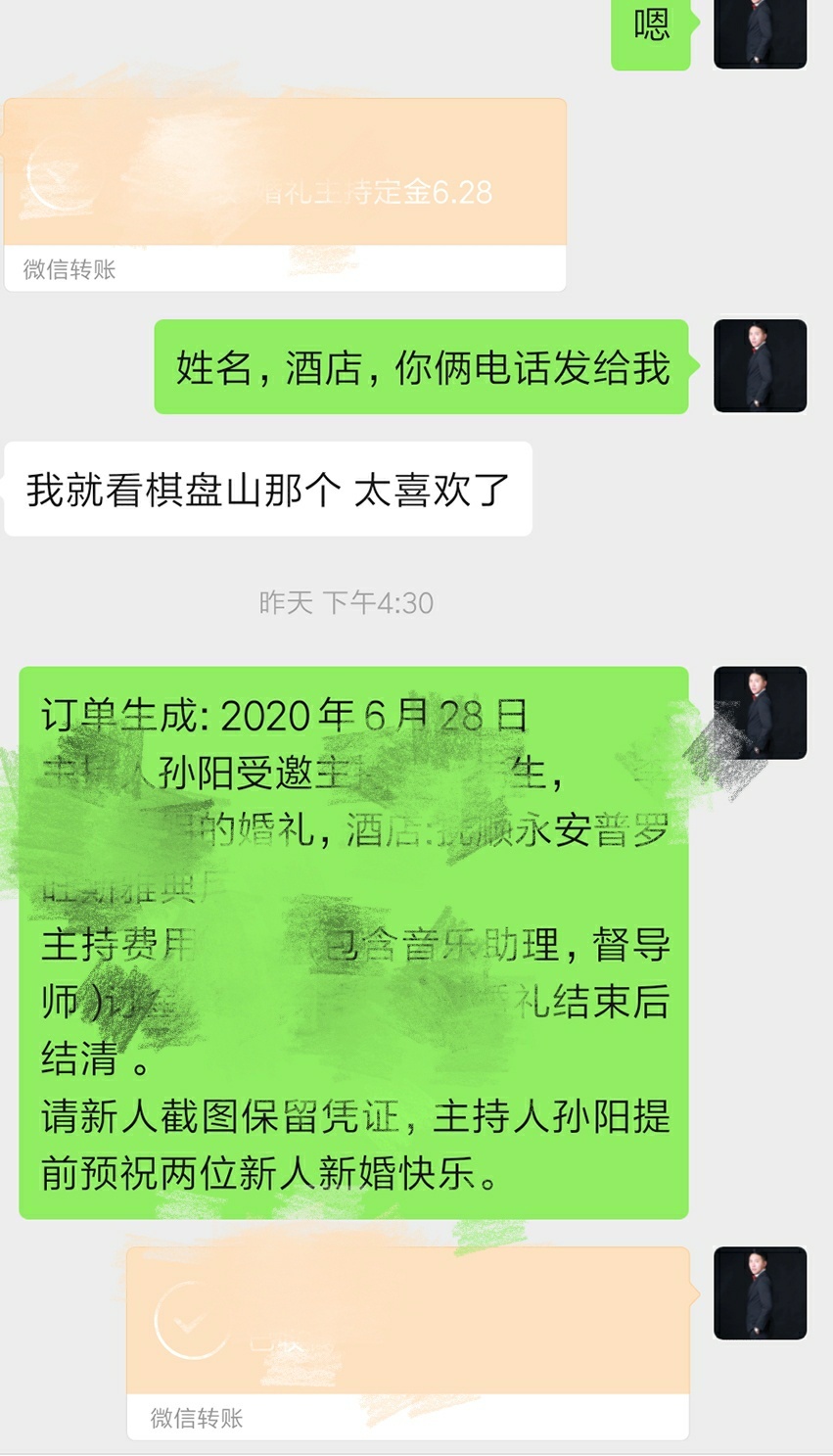The height and width of the screenshot is (1456, 833).
Task: Open the 微信转账 card below the order message
Action: (408, 1342)
